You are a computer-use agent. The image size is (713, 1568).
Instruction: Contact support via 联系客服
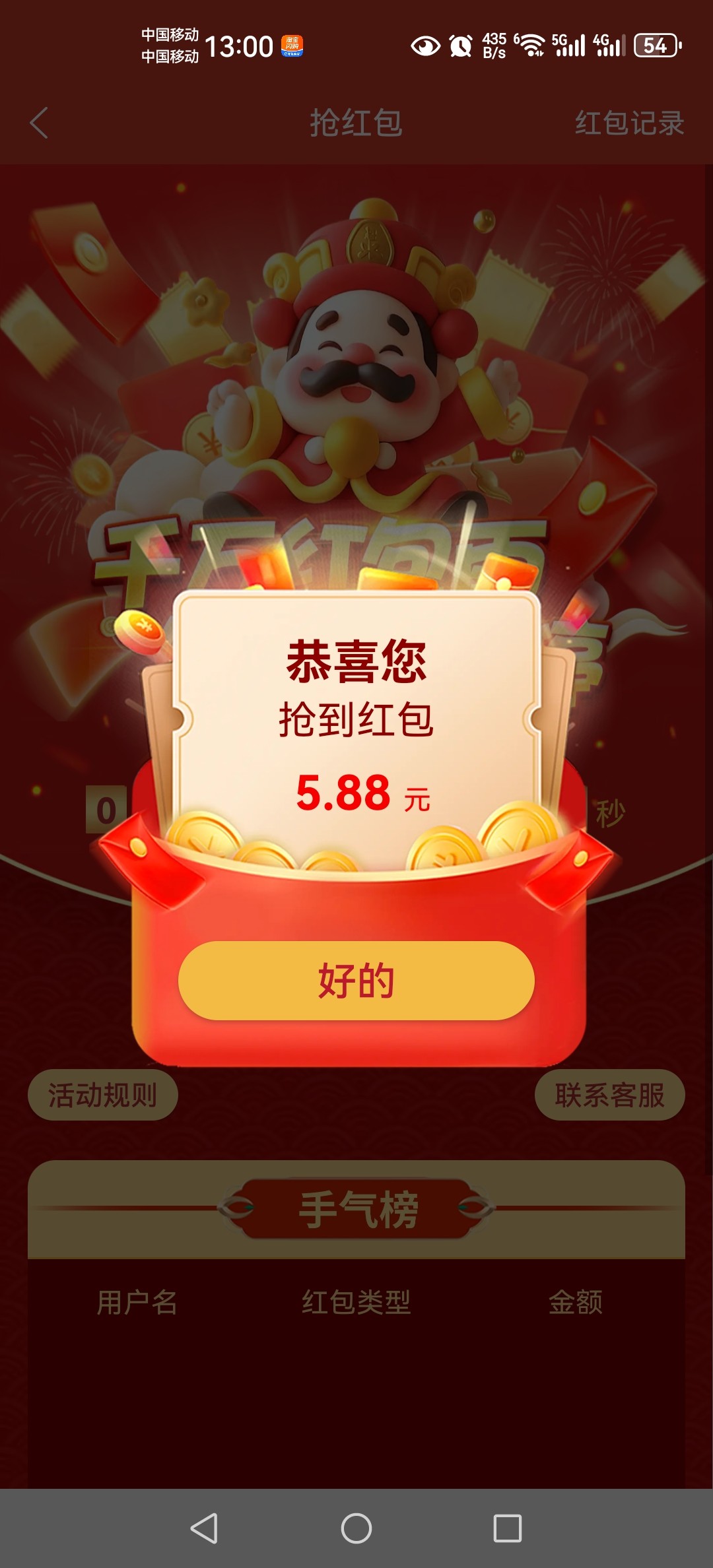[x=609, y=1095]
